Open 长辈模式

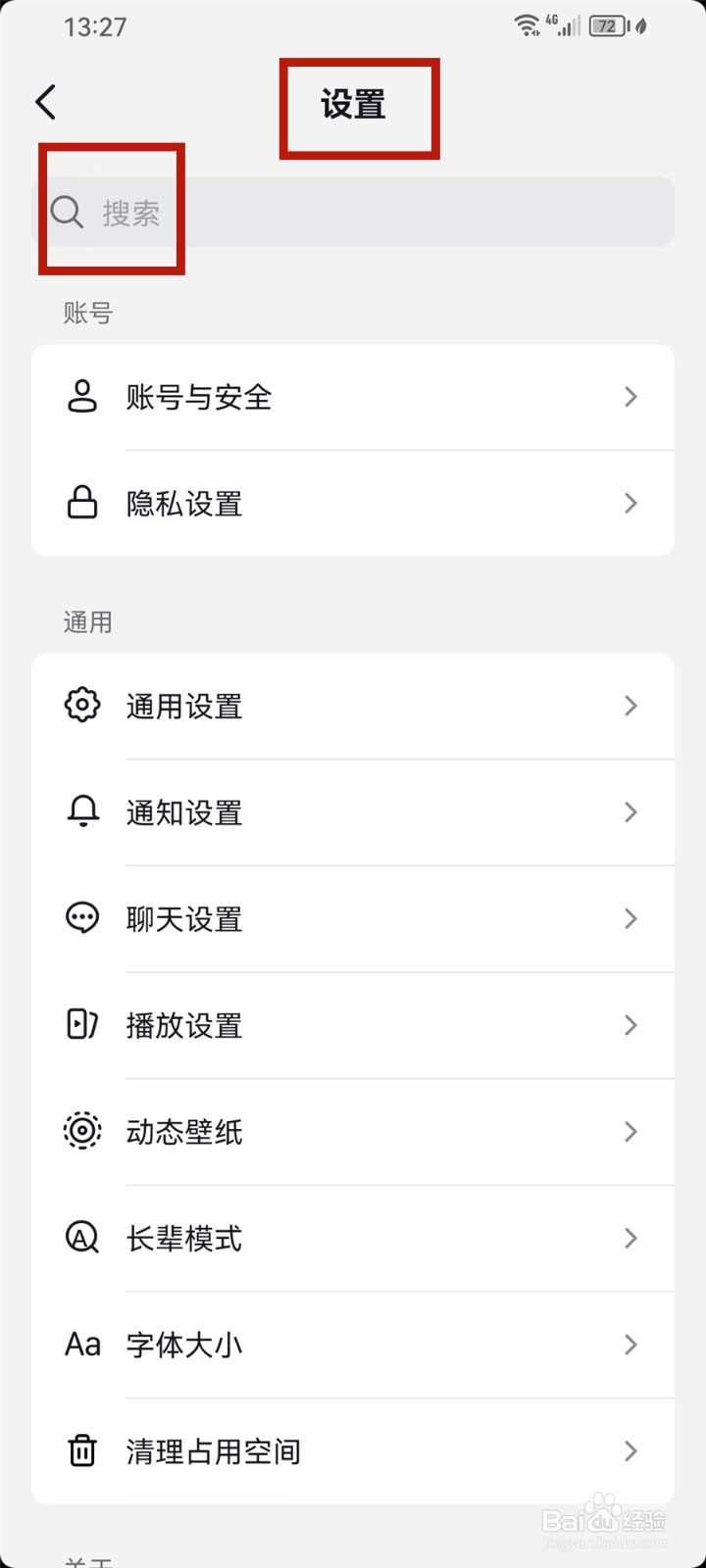(x=353, y=1239)
